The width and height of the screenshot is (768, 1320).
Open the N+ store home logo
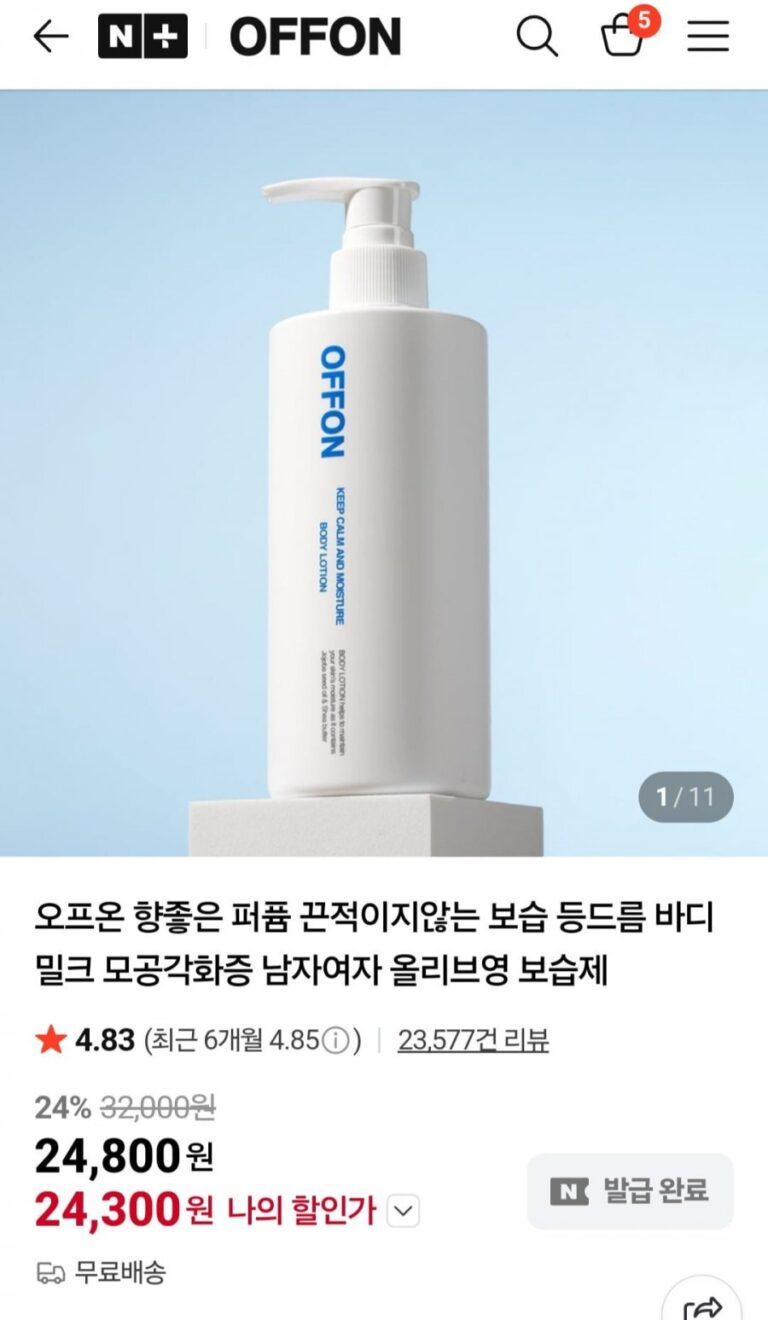142,37
